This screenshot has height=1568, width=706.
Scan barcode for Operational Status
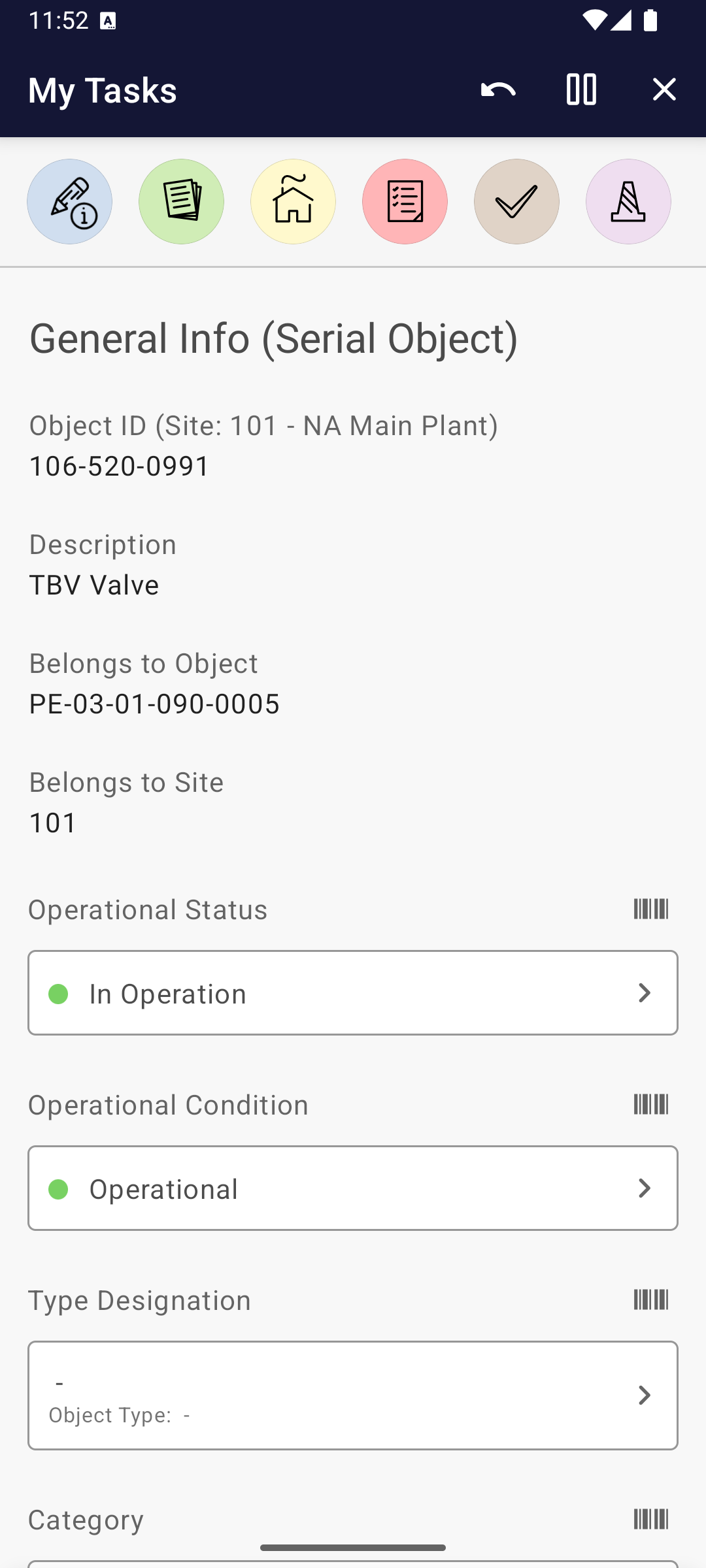point(651,909)
